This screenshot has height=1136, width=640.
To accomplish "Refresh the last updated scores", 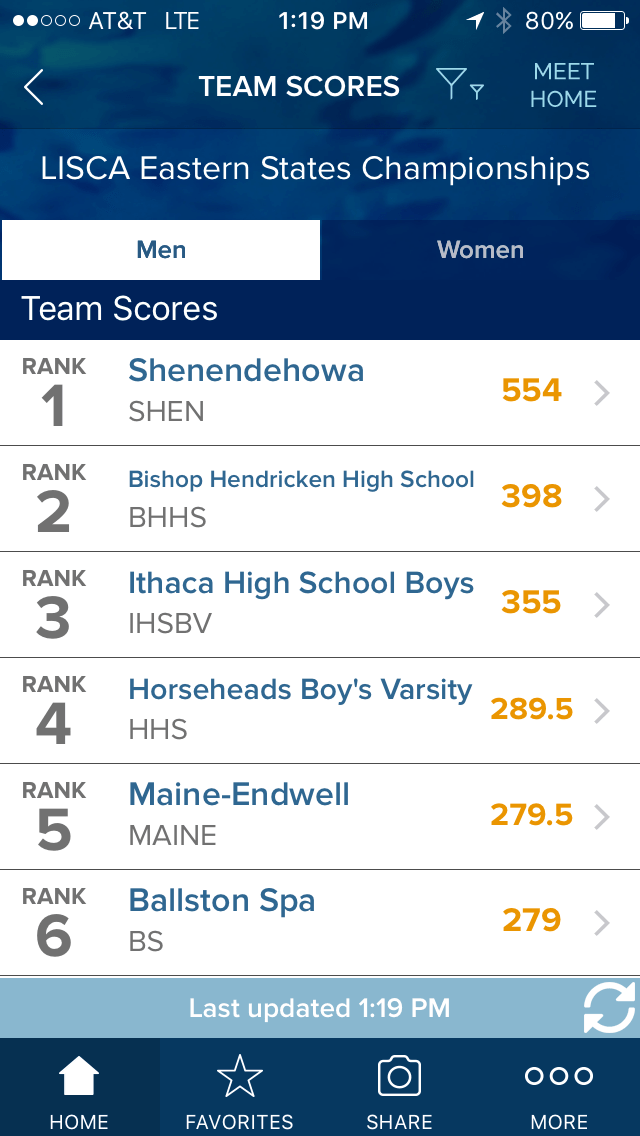I will pyautogui.click(x=608, y=1007).
